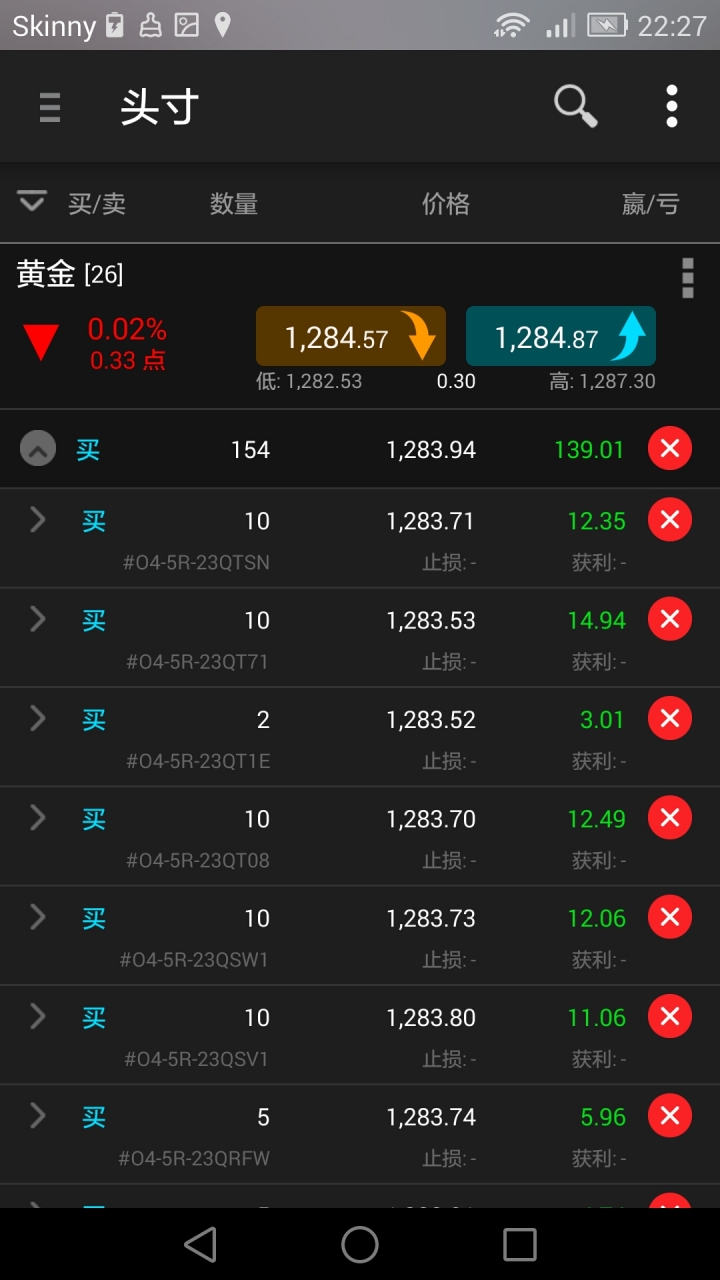
Task: Close position #O4-5R-23QTSN
Action: [x=670, y=519]
